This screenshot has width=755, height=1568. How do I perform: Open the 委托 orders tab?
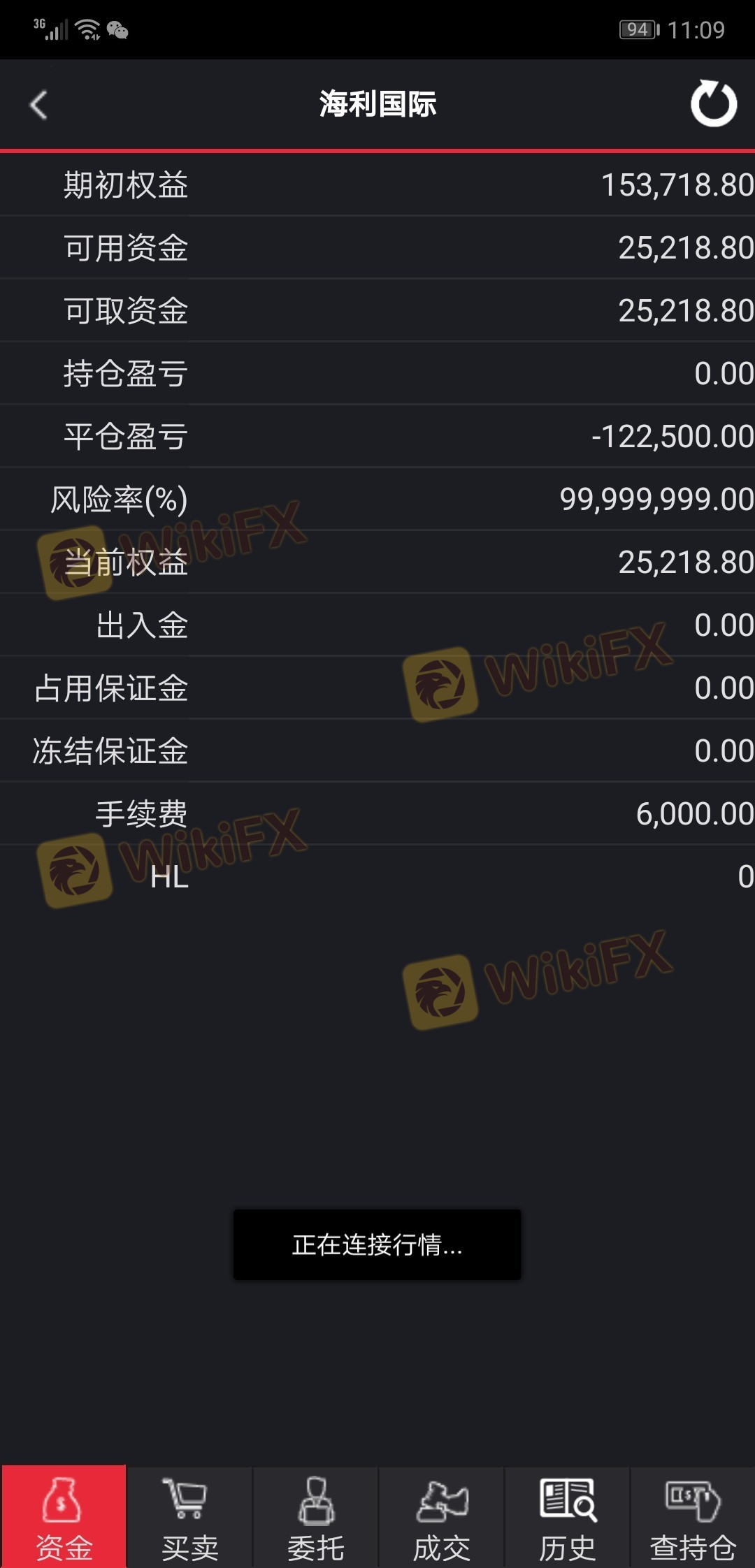coord(315,1518)
